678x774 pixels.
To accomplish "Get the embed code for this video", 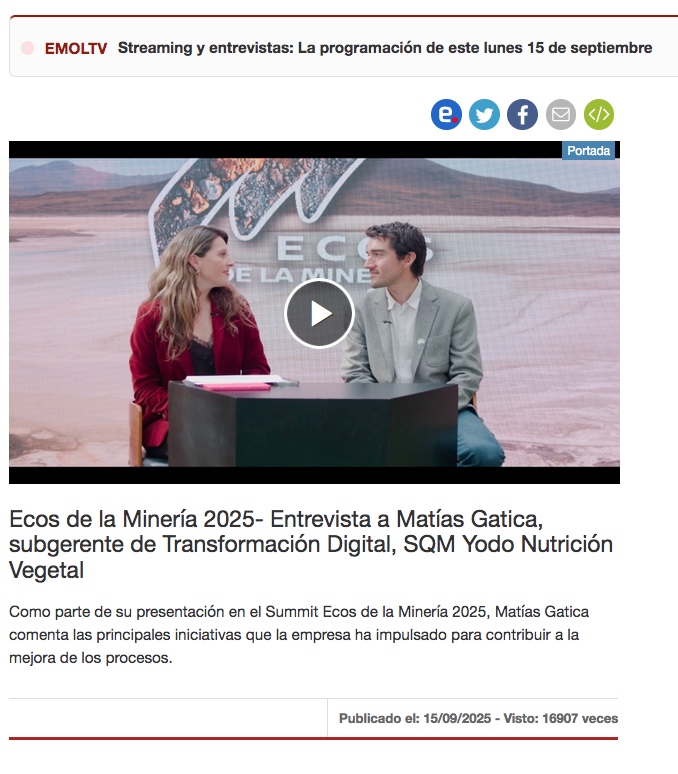I will point(598,114).
